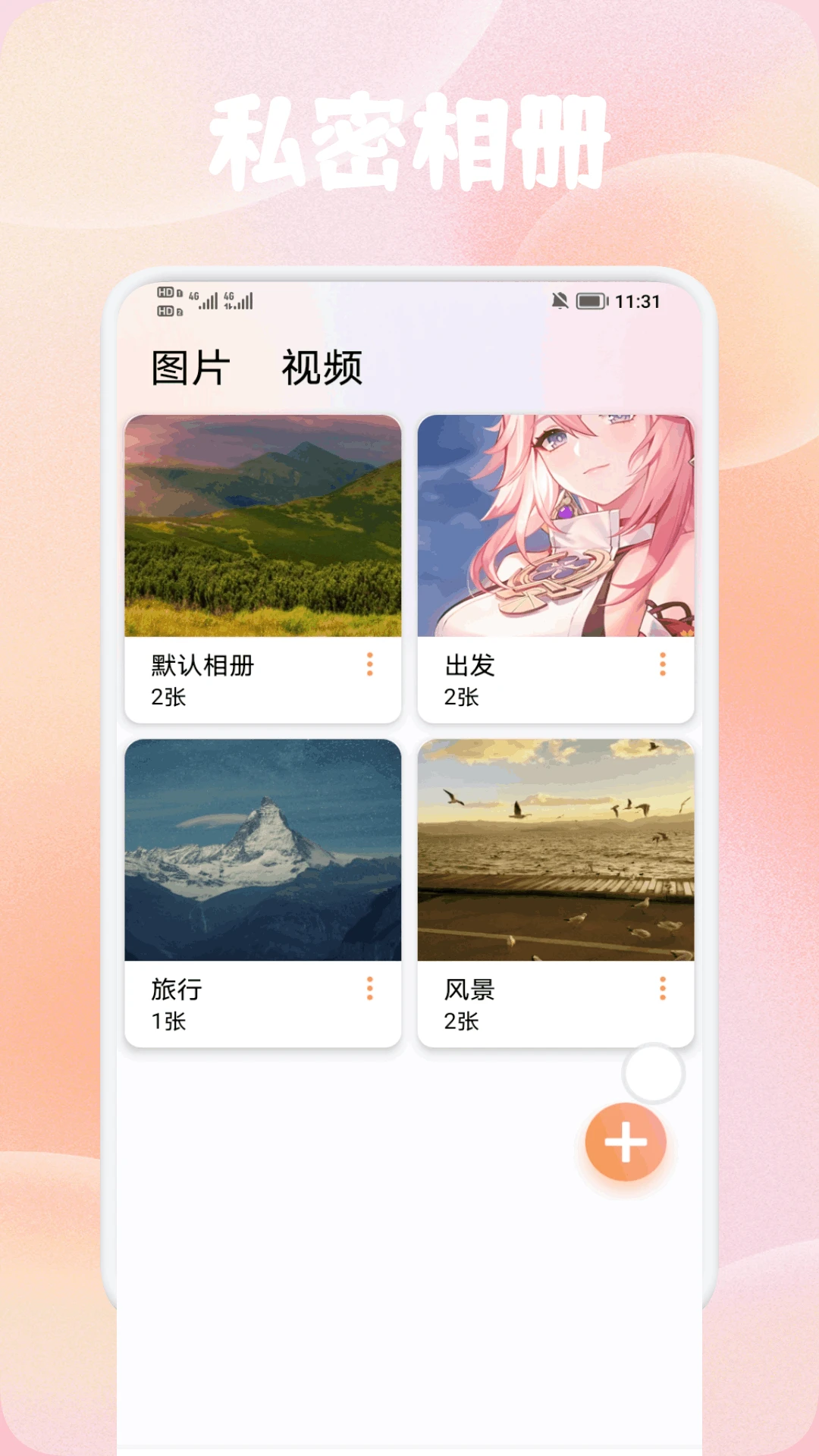Open the 旅行 mountain album thumbnail
The height and width of the screenshot is (1456, 819).
click(x=264, y=849)
